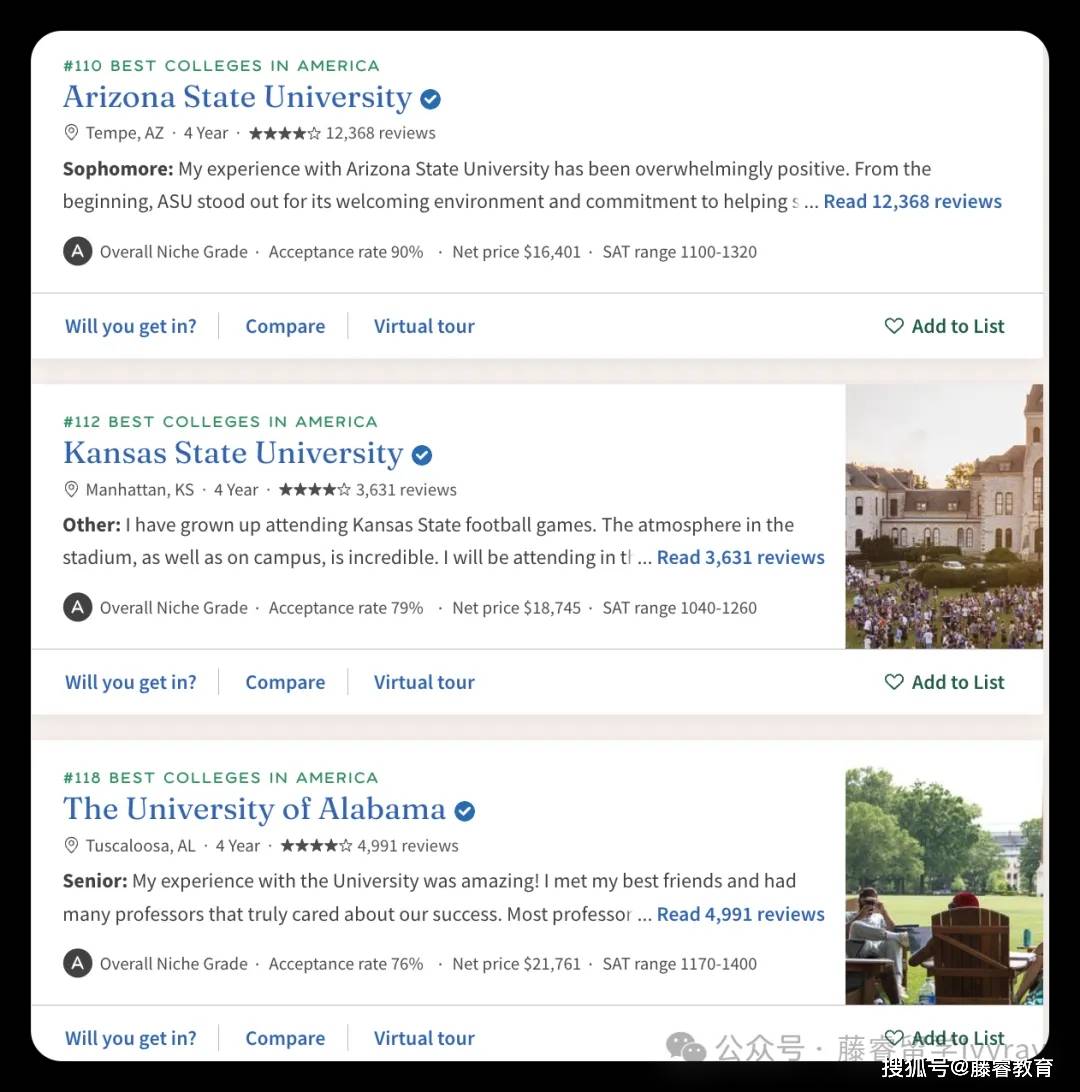This screenshot has height=1092, width=1080.
Task: Compare The University of Alabama
Action: (285, 1038)
